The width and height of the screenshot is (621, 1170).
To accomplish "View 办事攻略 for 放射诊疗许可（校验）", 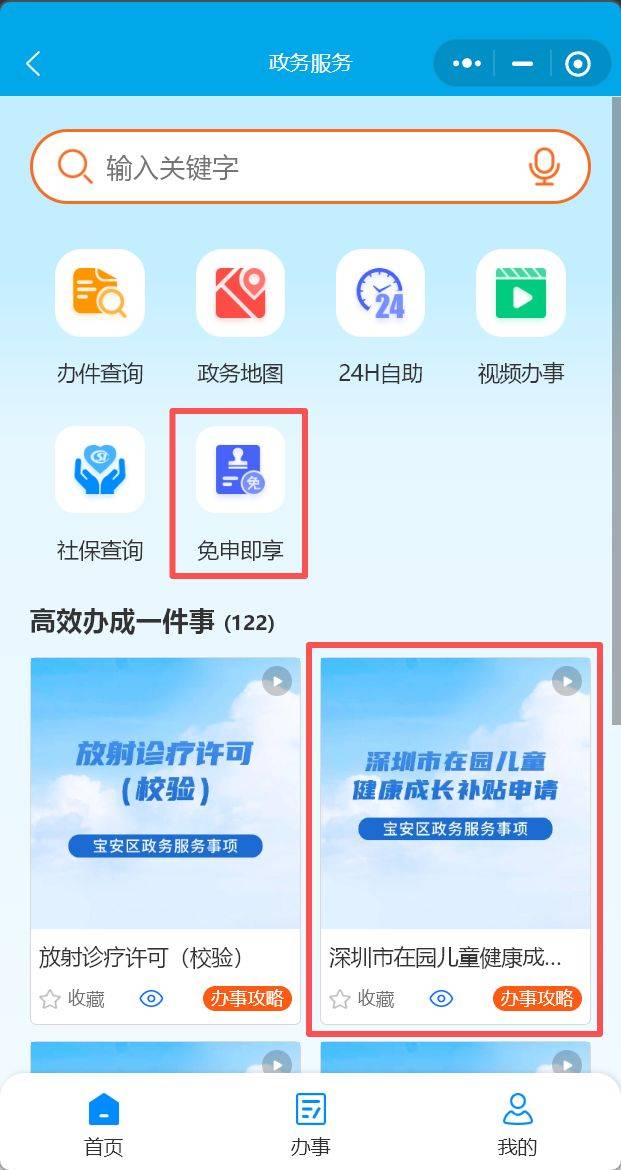I will 246,998.
